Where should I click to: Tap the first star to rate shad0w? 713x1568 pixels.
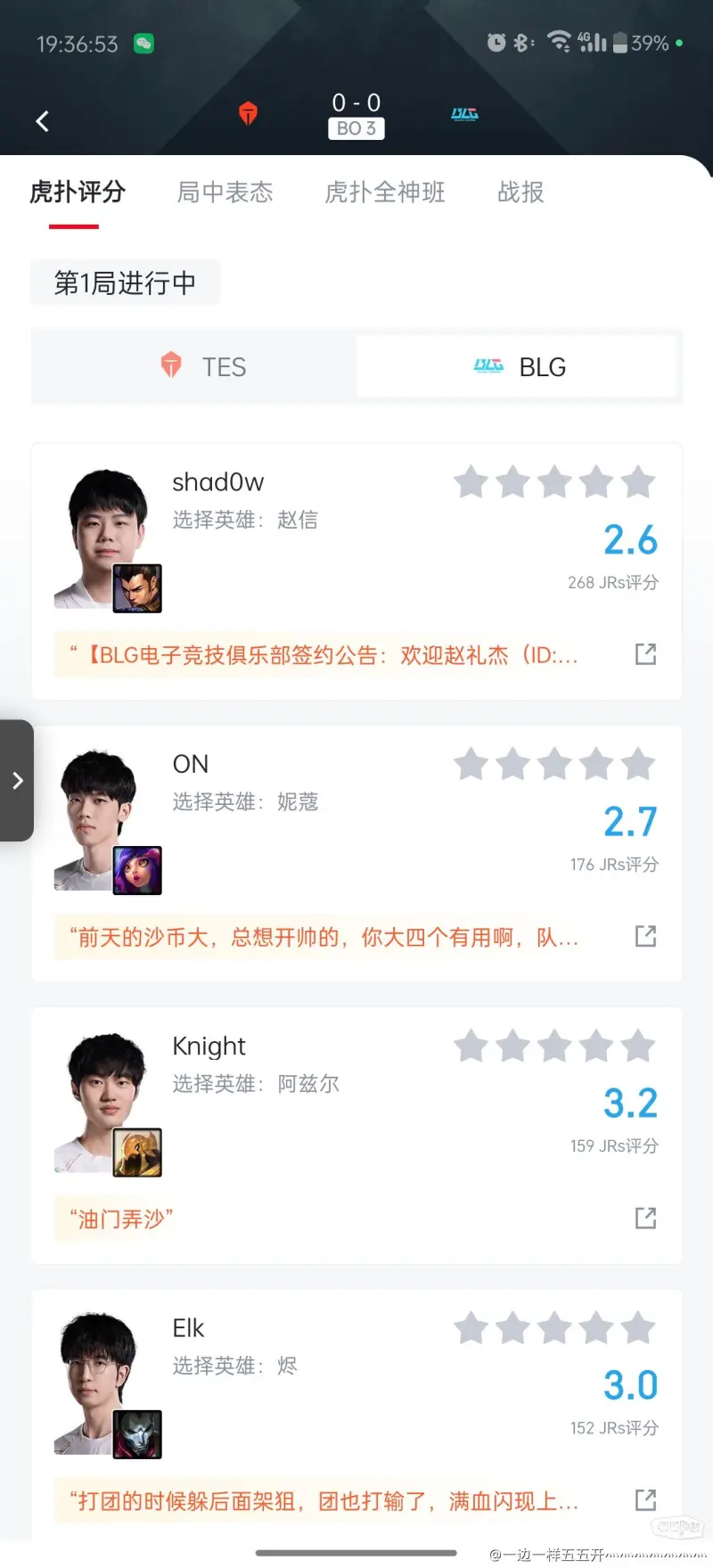coord(471,481)
